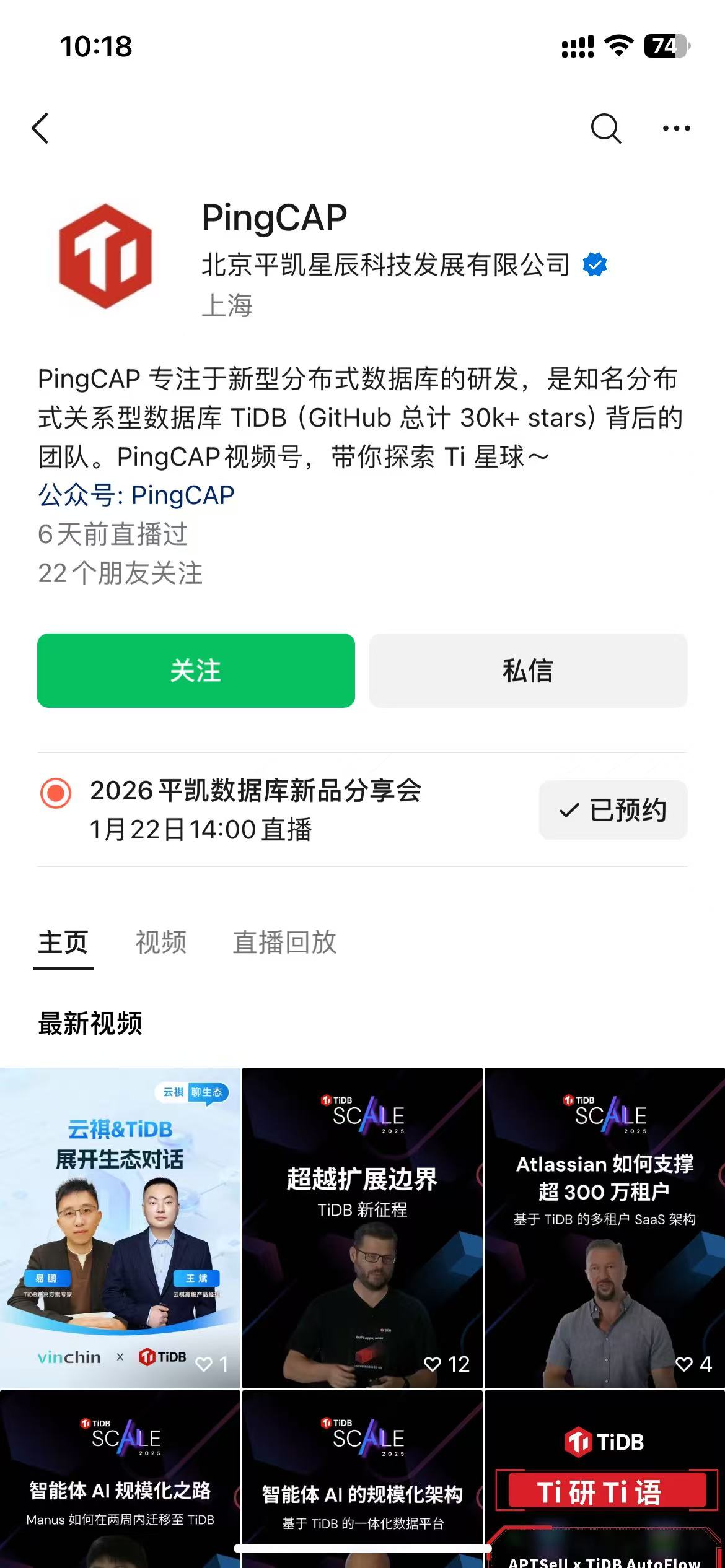Tap the green 关注 follow button

(x=196, y=670)
